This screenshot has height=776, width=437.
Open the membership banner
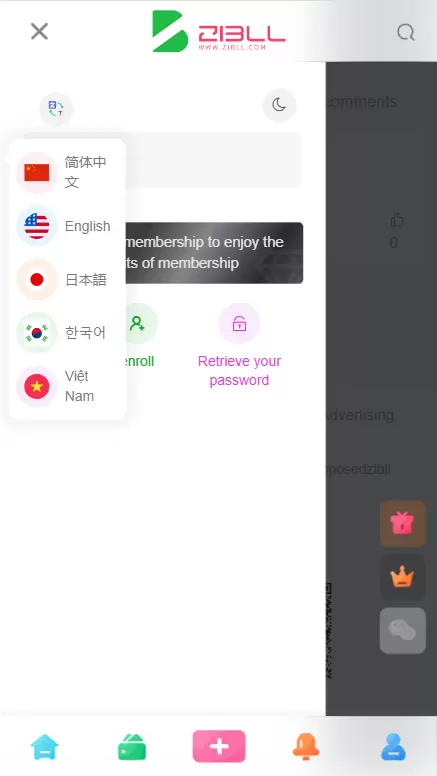coord(213,253)
